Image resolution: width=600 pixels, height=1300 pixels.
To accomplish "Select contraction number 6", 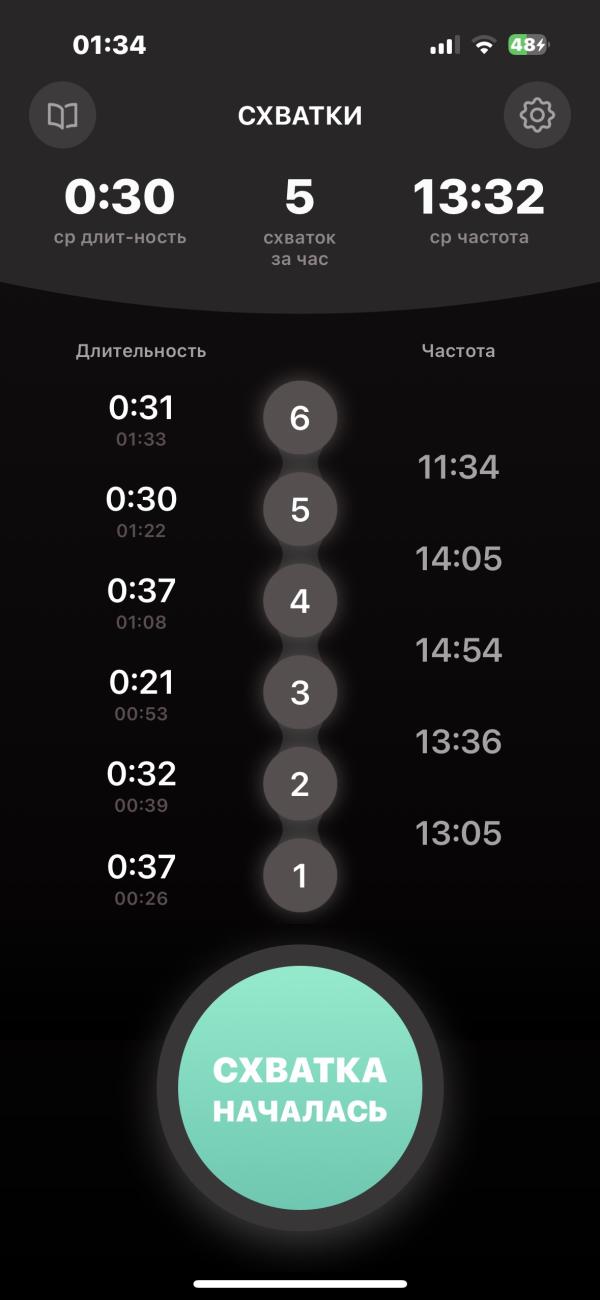I will [300, 419].
